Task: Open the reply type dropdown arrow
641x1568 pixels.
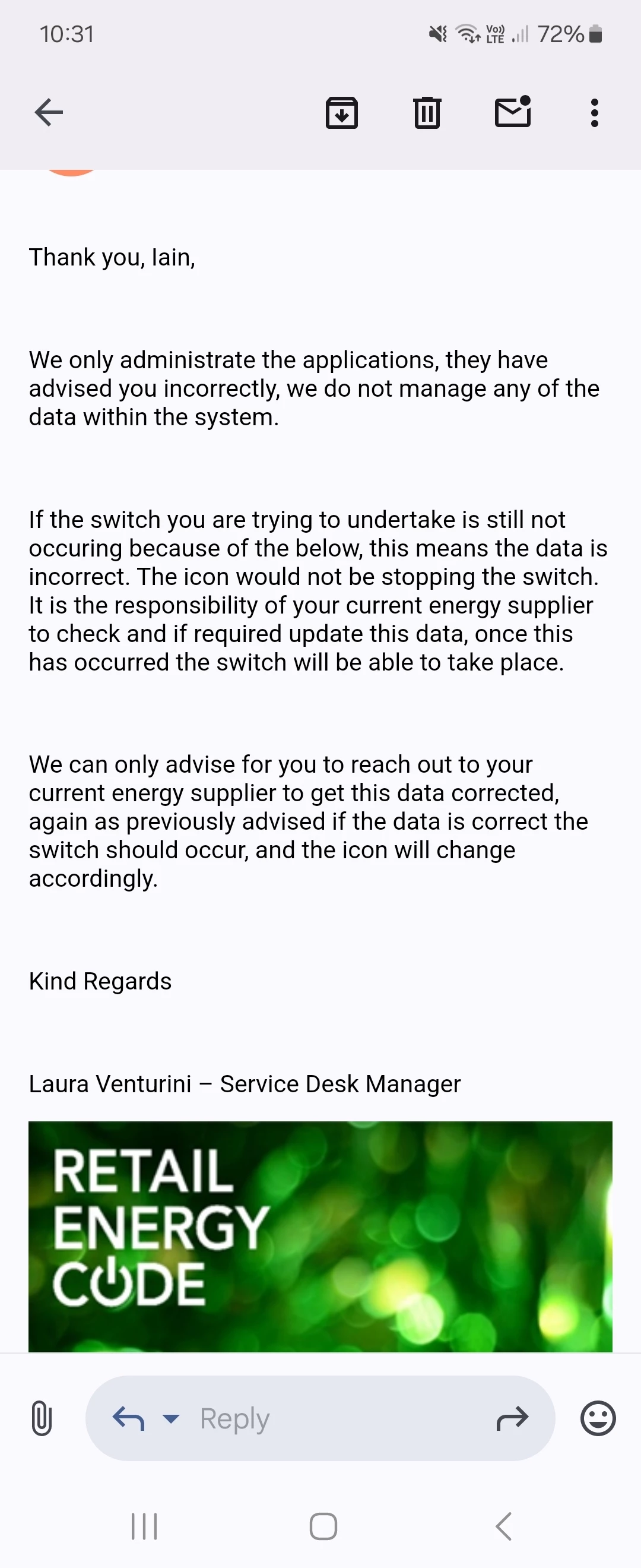Action: point(172,1418)
